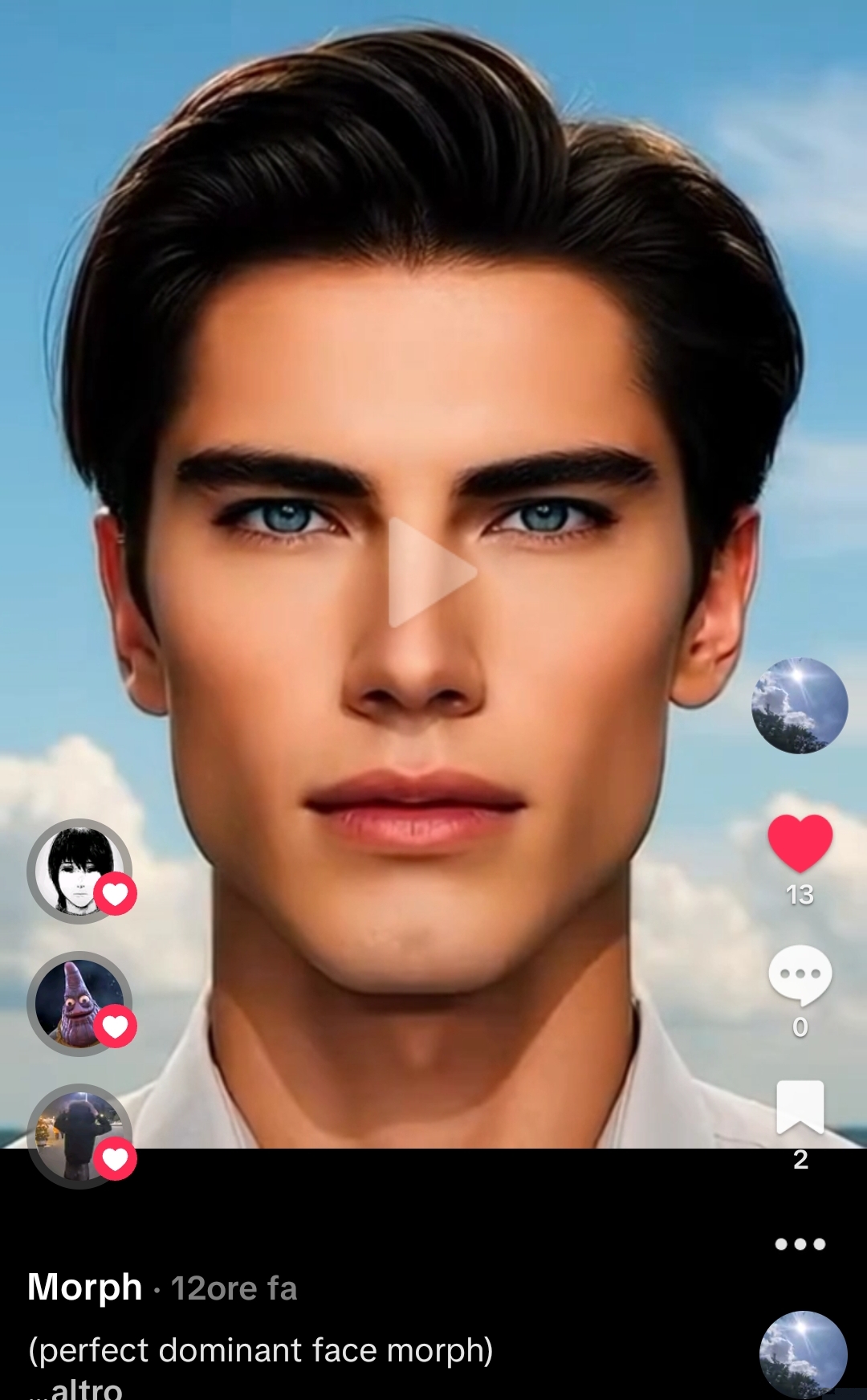Bookmark this video
This screenshot has width=867, height=1400.
tap(800, 1108)
